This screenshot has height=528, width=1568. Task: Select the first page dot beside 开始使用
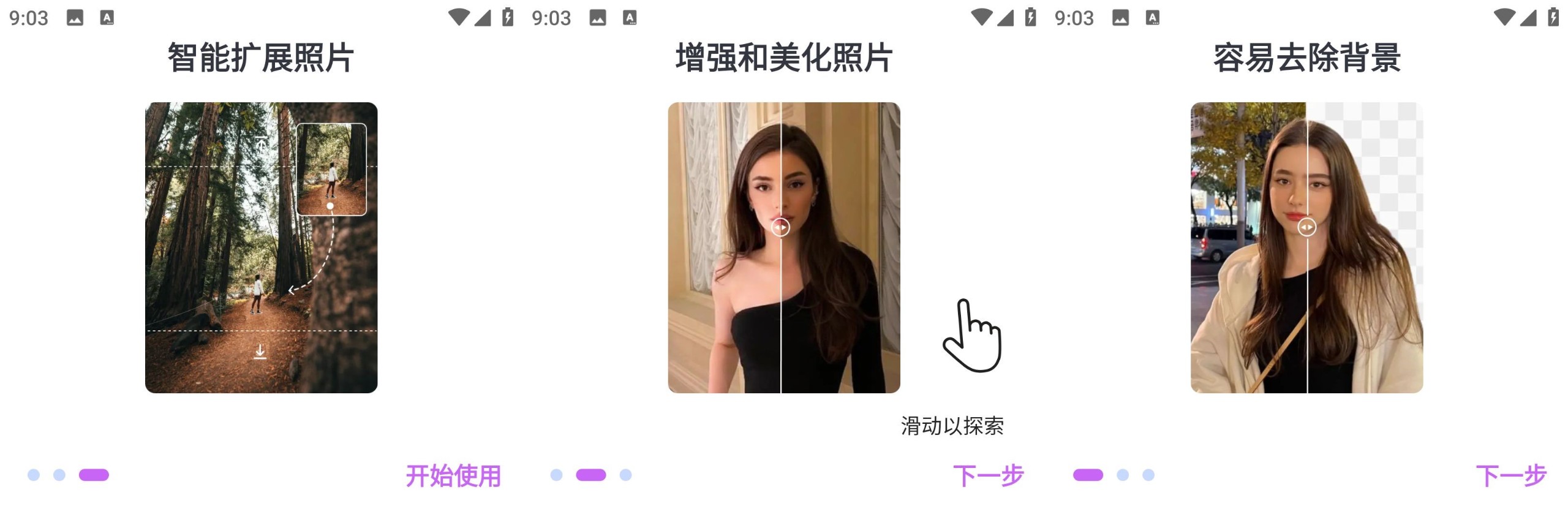coord(34,475)
